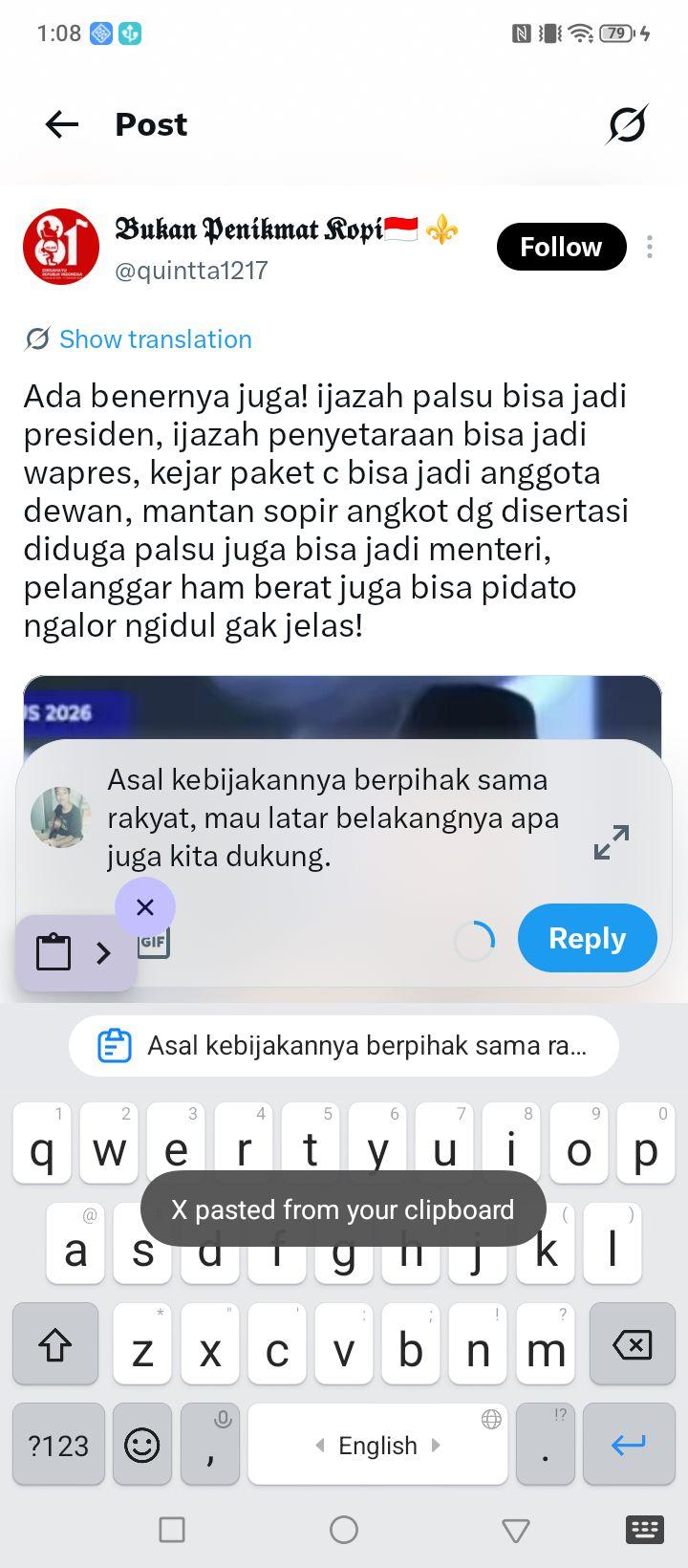Hide the keyboard using the keyboard icon
Image resolution: width=688 pixels, height=1568 pixels.
click(x=644, y=1530)
